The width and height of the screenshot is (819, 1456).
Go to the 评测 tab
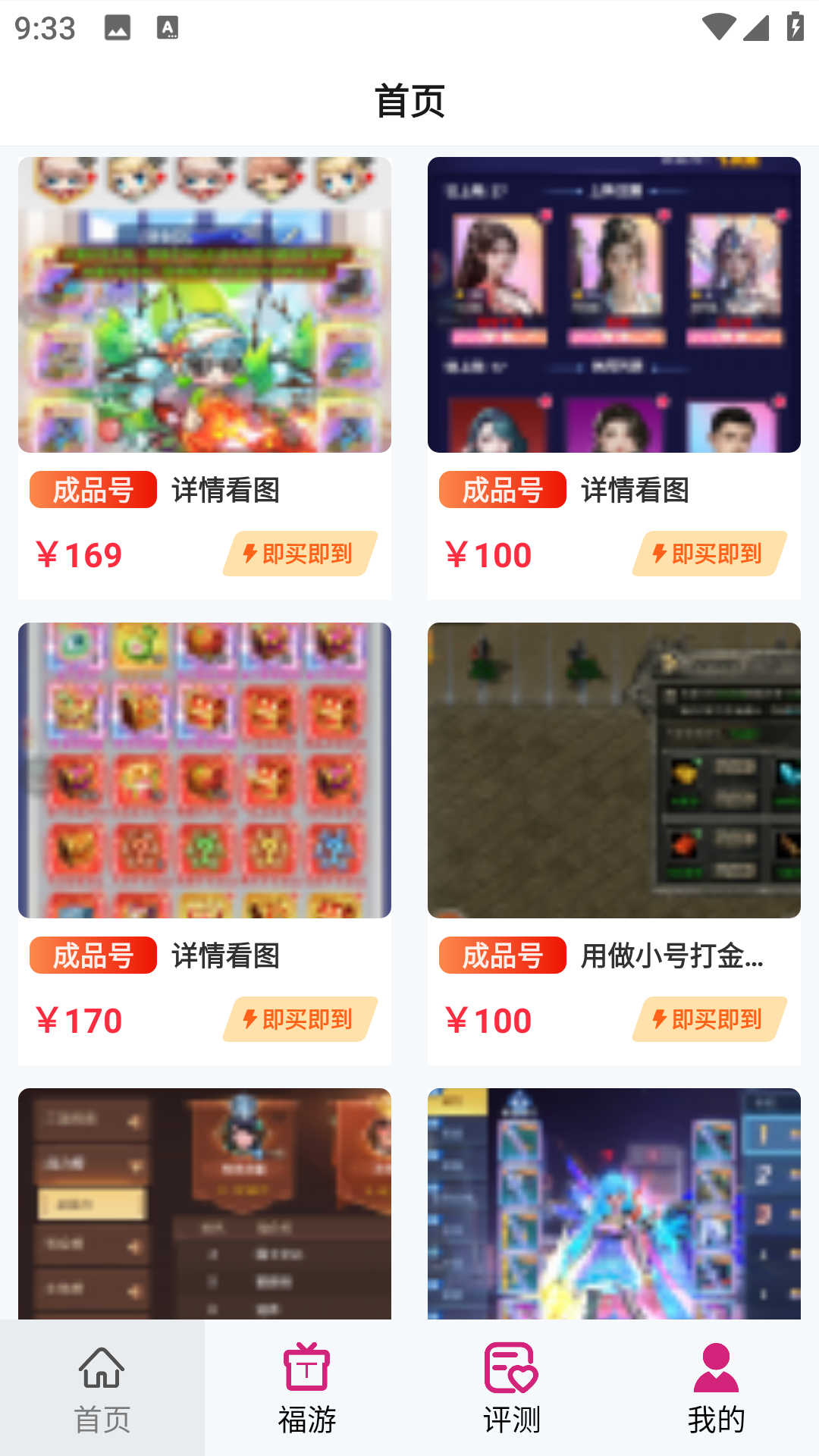512,1388
